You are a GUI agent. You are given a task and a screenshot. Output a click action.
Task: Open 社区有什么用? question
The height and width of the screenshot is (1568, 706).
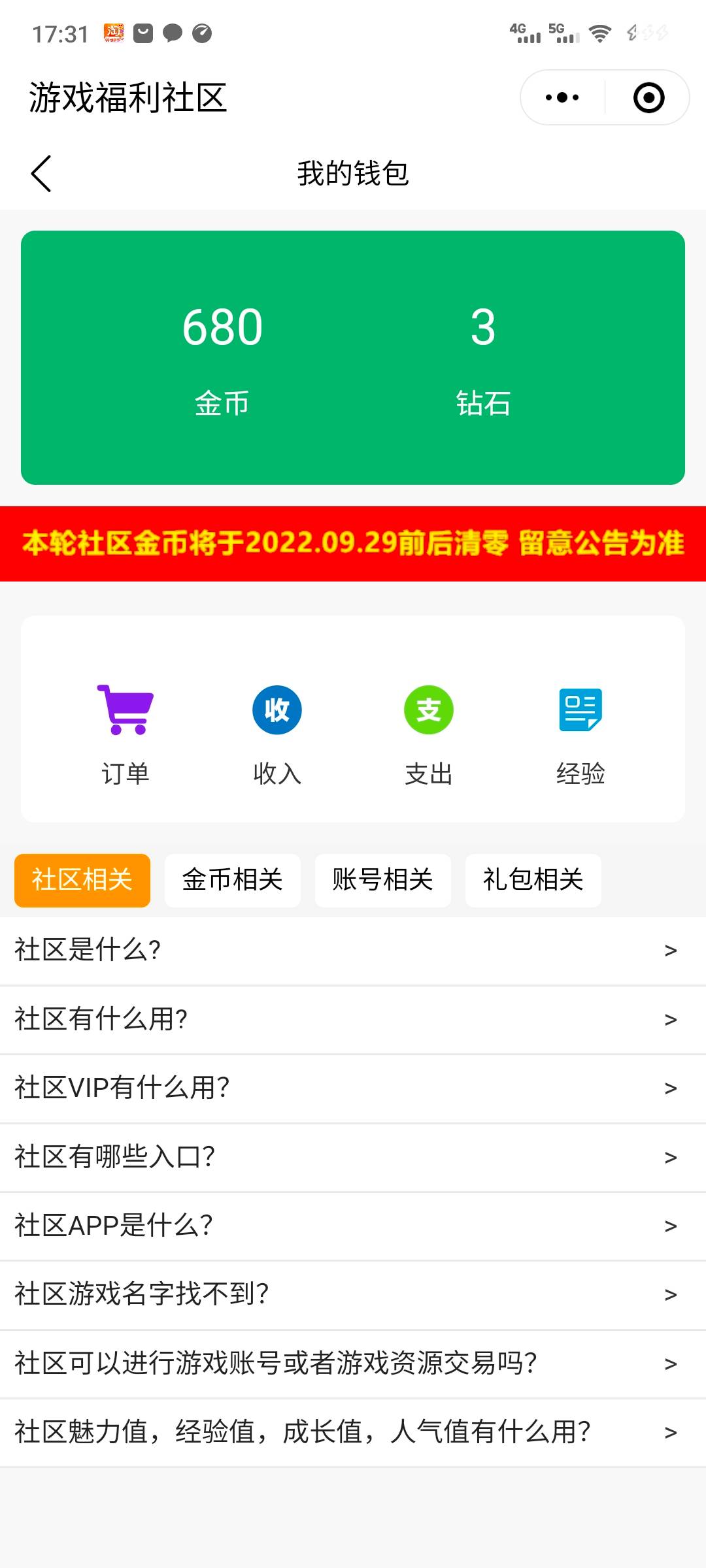[x=353, y=1019]
